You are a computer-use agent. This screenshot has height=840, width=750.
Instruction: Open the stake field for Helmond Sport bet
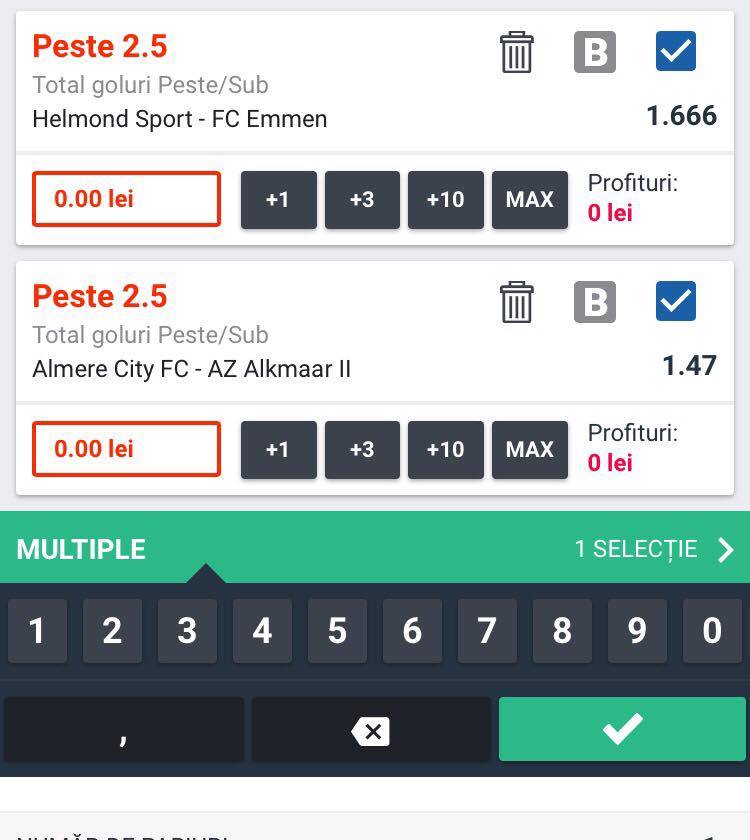tap(126, 199)
